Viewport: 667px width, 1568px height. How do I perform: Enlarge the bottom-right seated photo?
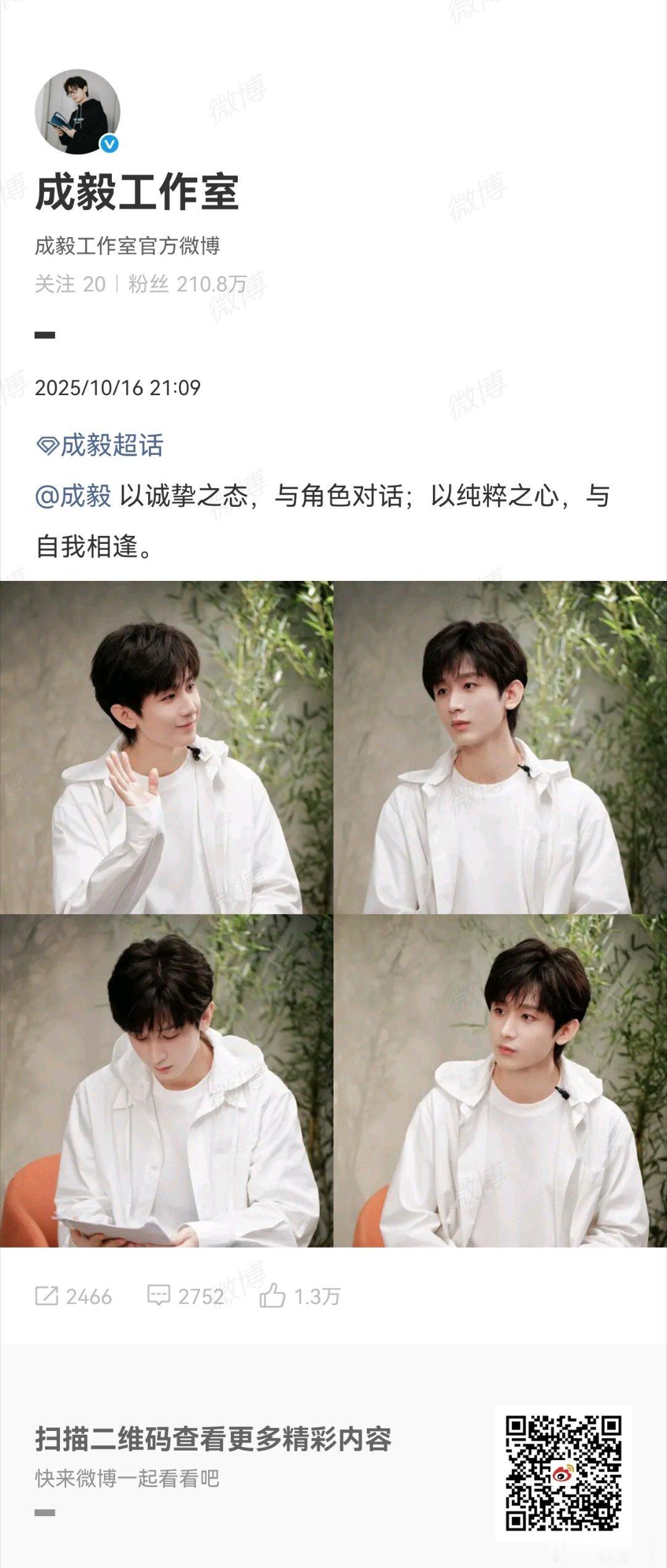tap(500, 1086)
